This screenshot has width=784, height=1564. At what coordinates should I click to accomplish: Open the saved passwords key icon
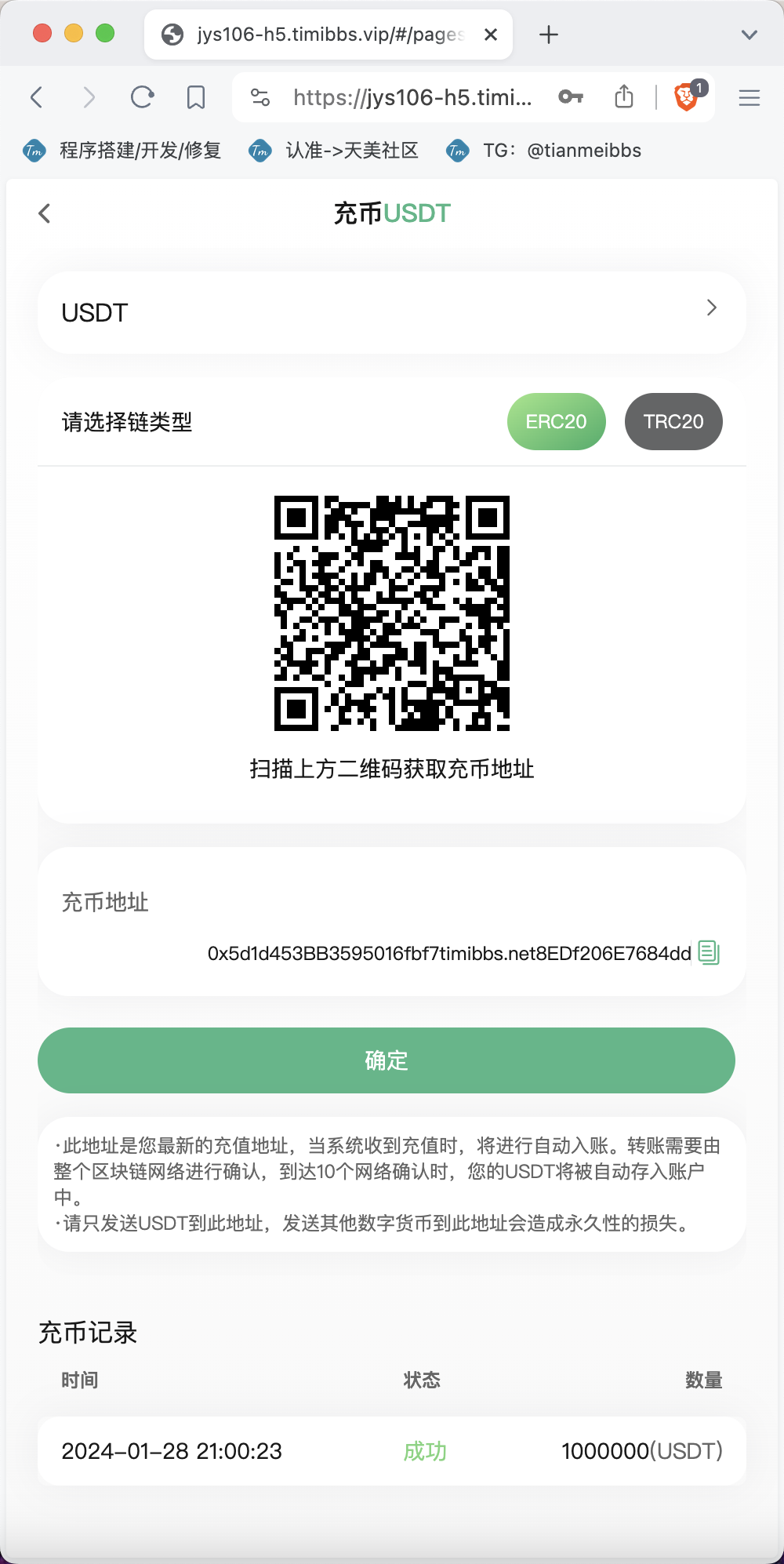point(571,97)
